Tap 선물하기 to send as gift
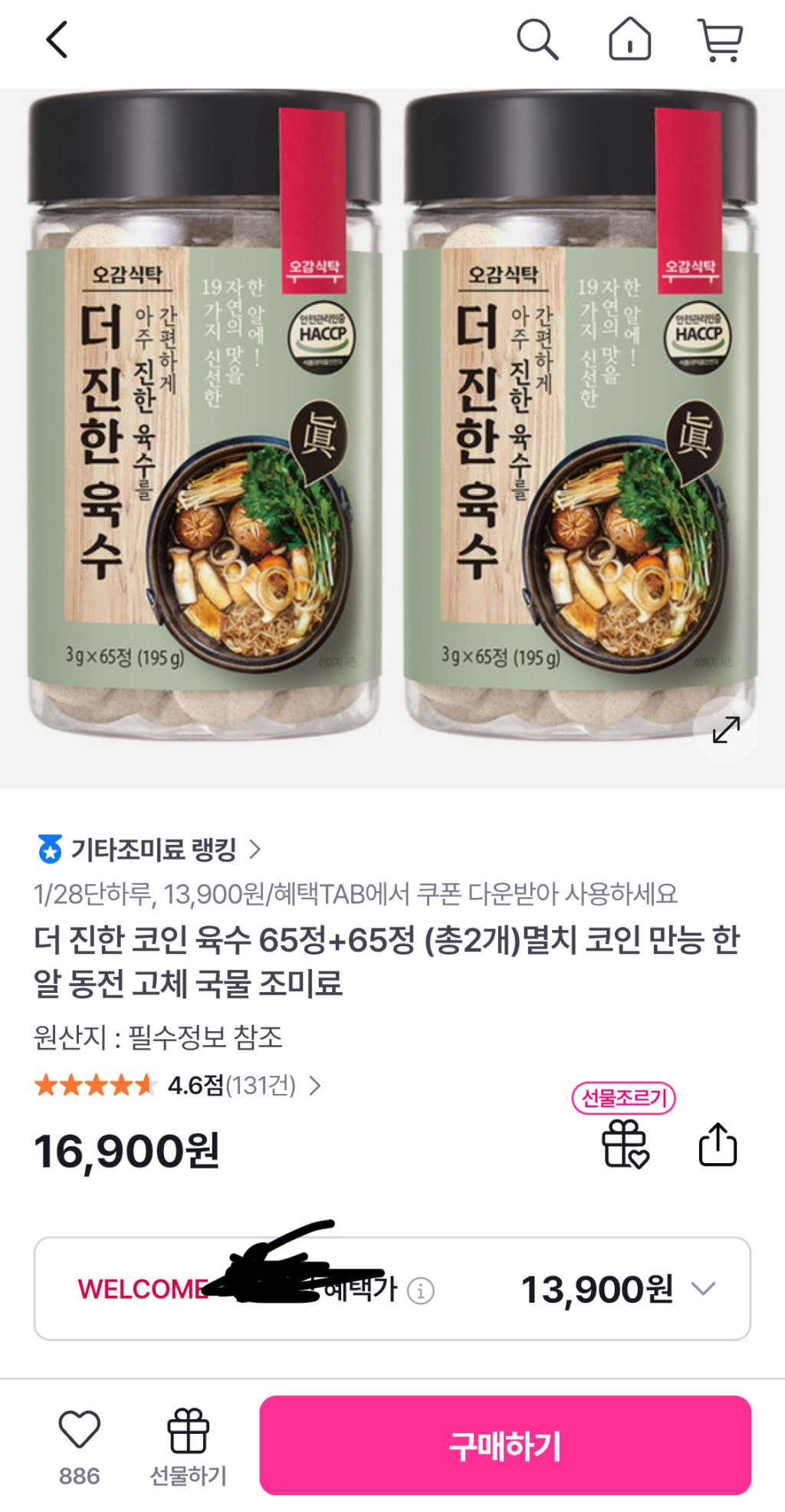Screen dimensions: 785x1512 [x=188, y=1445]
